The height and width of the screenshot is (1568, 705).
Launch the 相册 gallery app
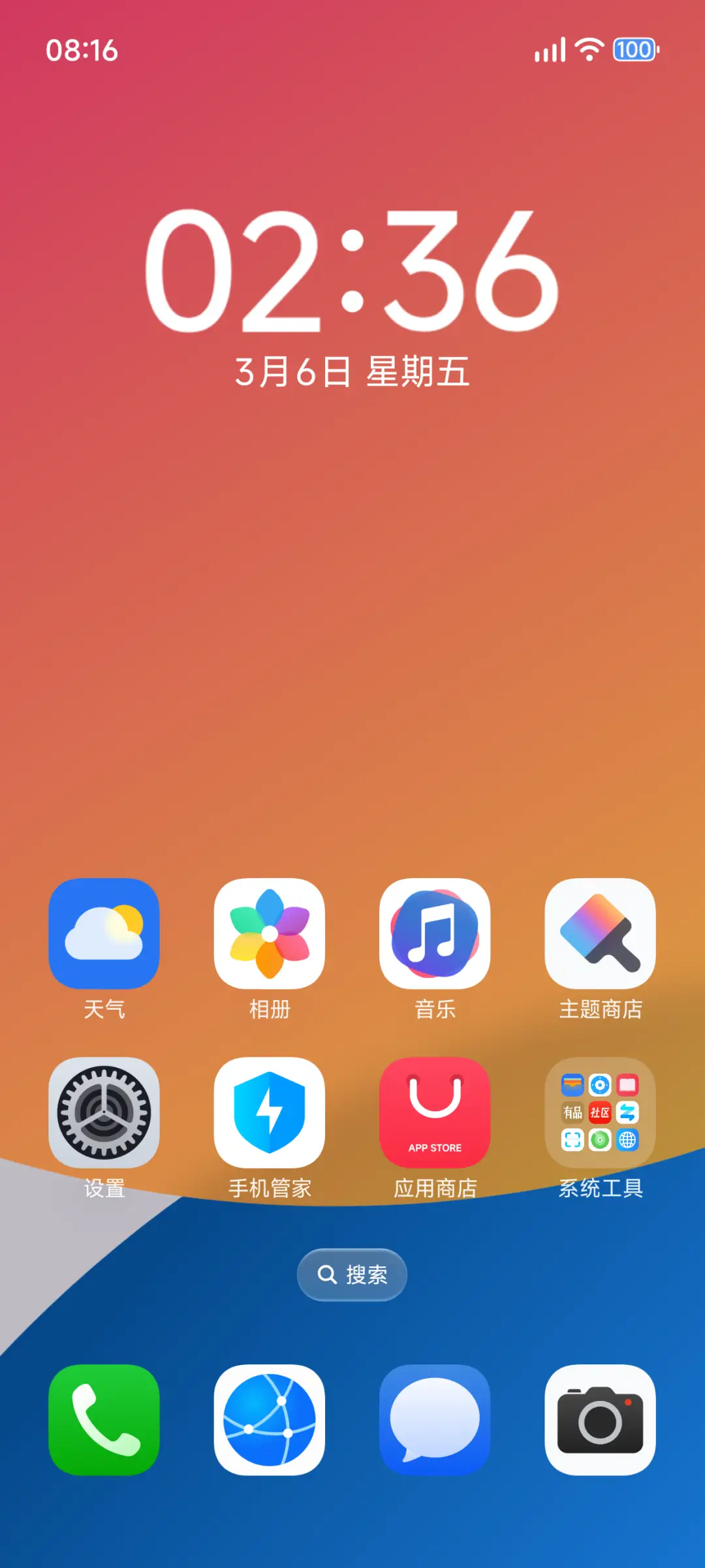coord(270,933)
